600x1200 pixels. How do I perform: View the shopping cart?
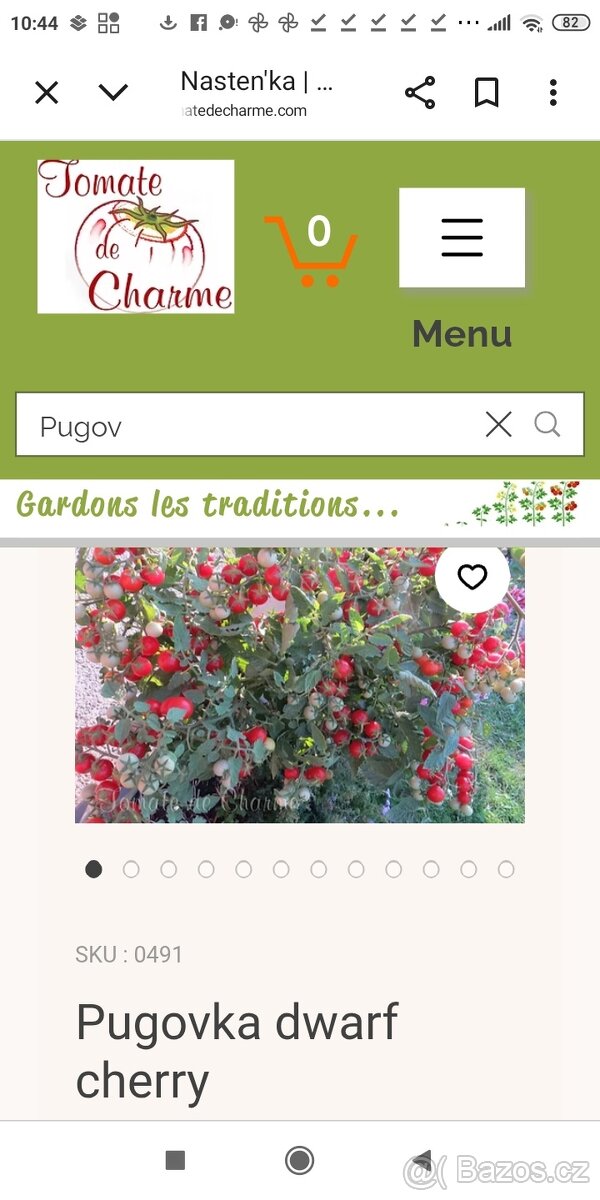pos(312,248)
